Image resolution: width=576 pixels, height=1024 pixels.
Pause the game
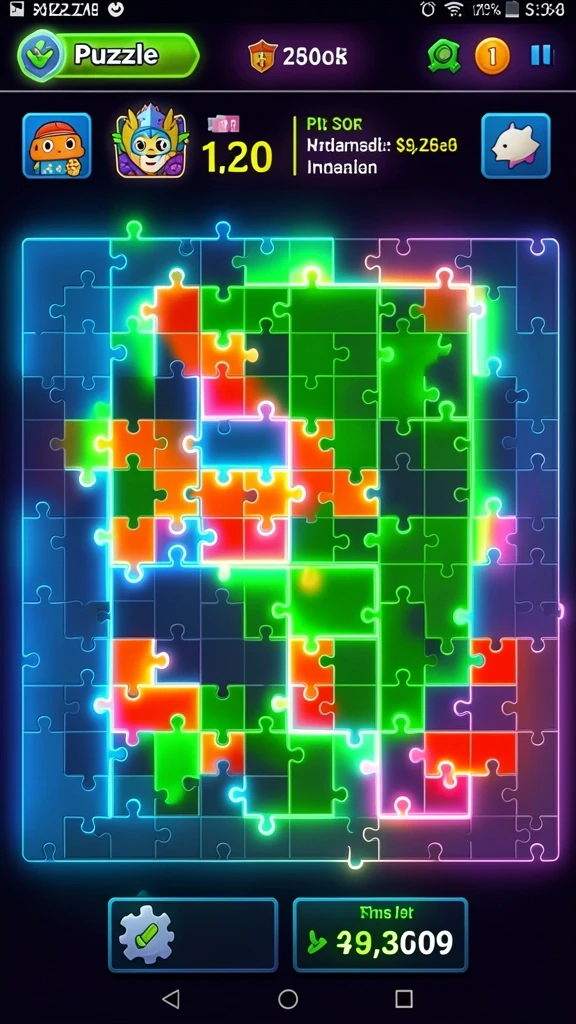click(541, 56)
